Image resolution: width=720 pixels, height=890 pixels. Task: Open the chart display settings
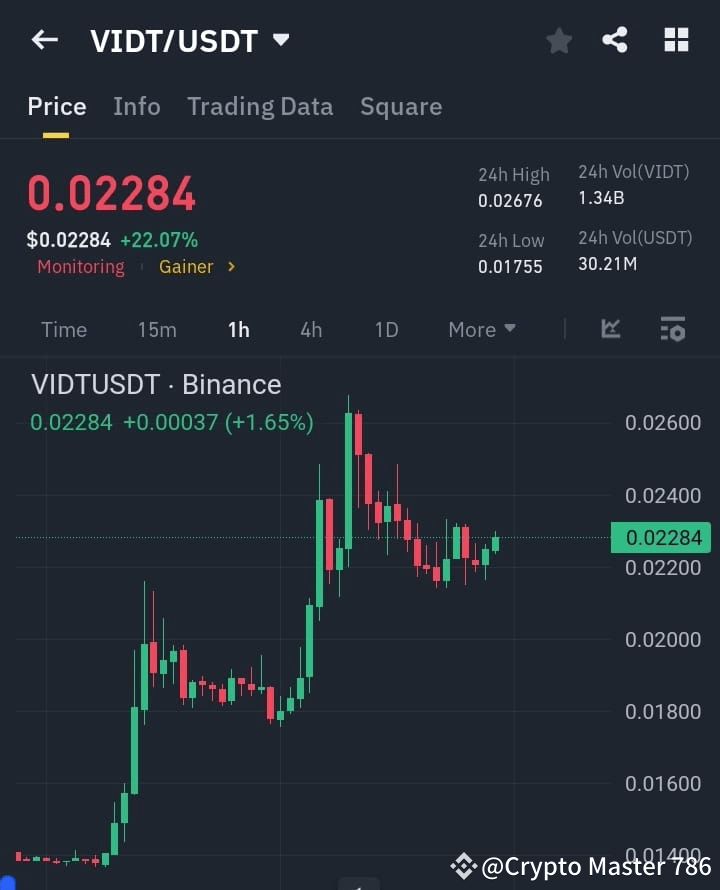point(672,329)
